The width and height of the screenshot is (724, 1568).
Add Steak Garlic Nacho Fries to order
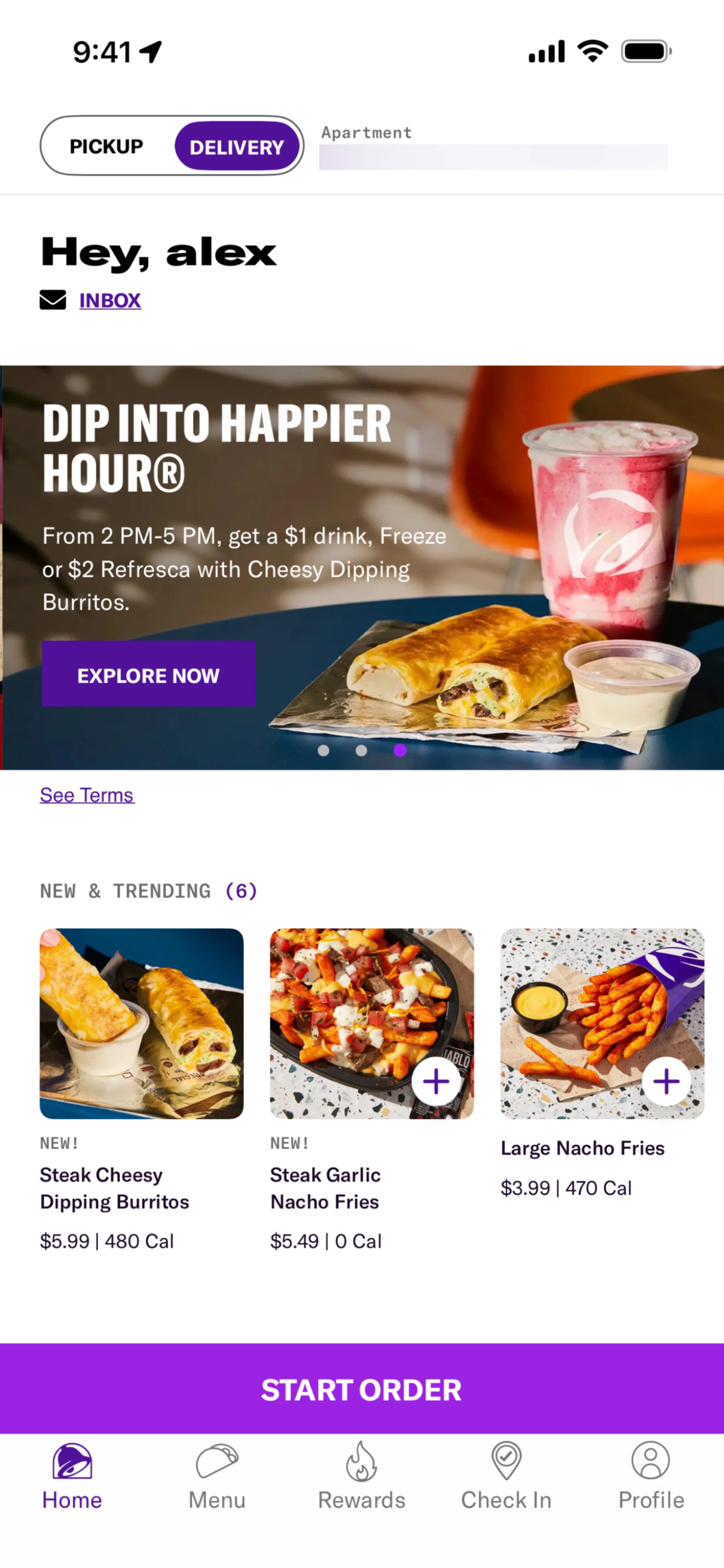pos(436,1082)
